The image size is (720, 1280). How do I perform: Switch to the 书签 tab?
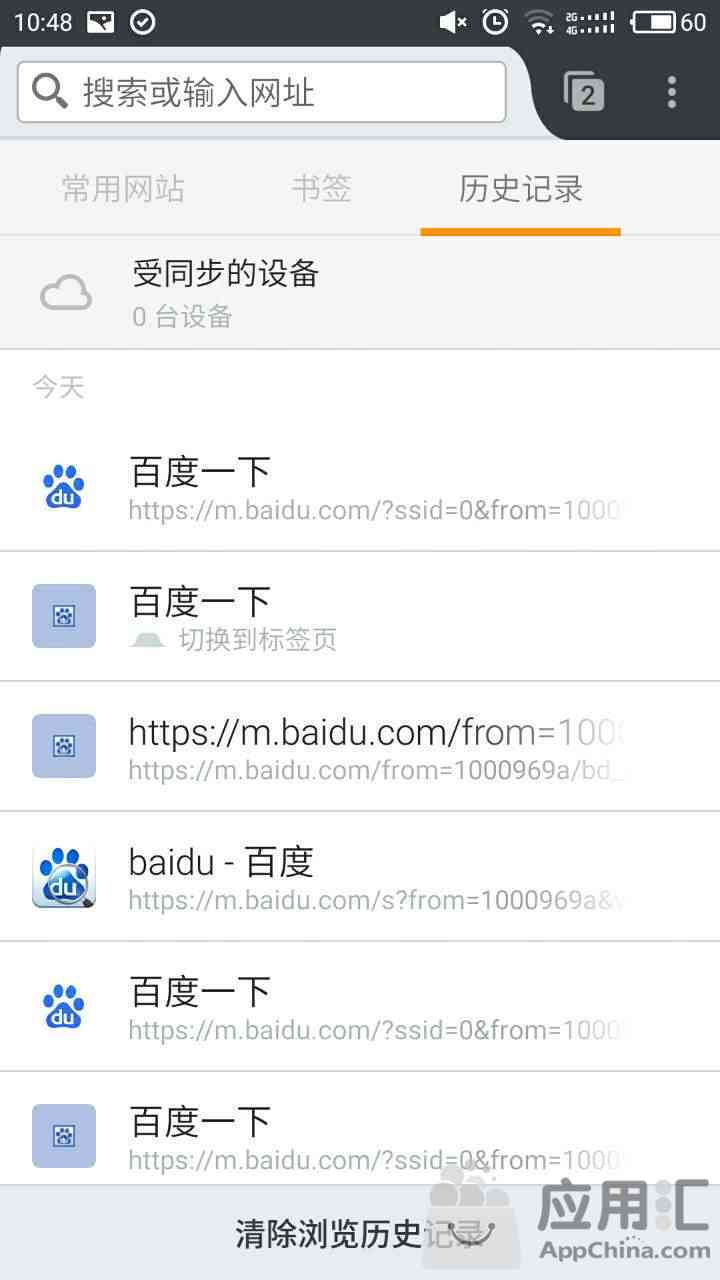coord(322,188)
